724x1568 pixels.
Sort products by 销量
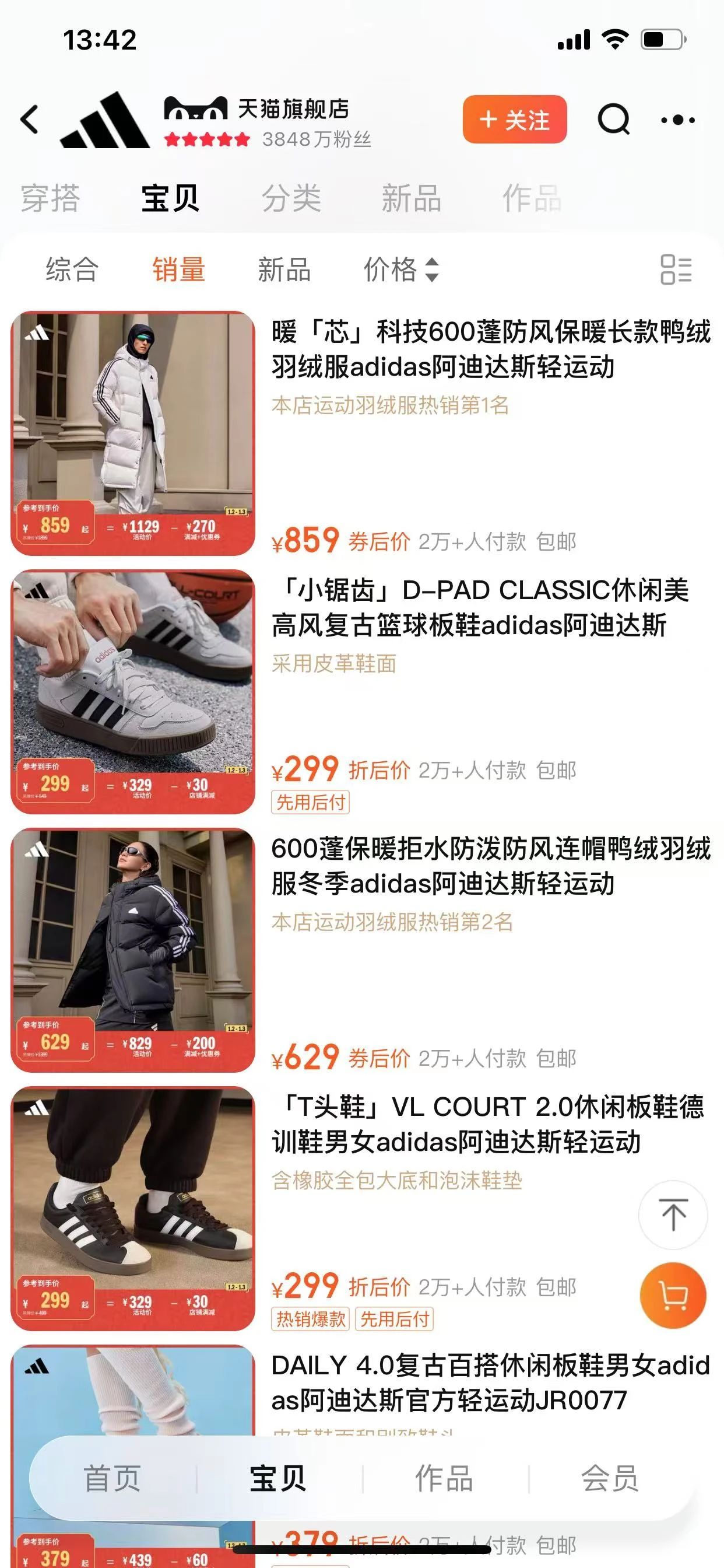[178, 269]
